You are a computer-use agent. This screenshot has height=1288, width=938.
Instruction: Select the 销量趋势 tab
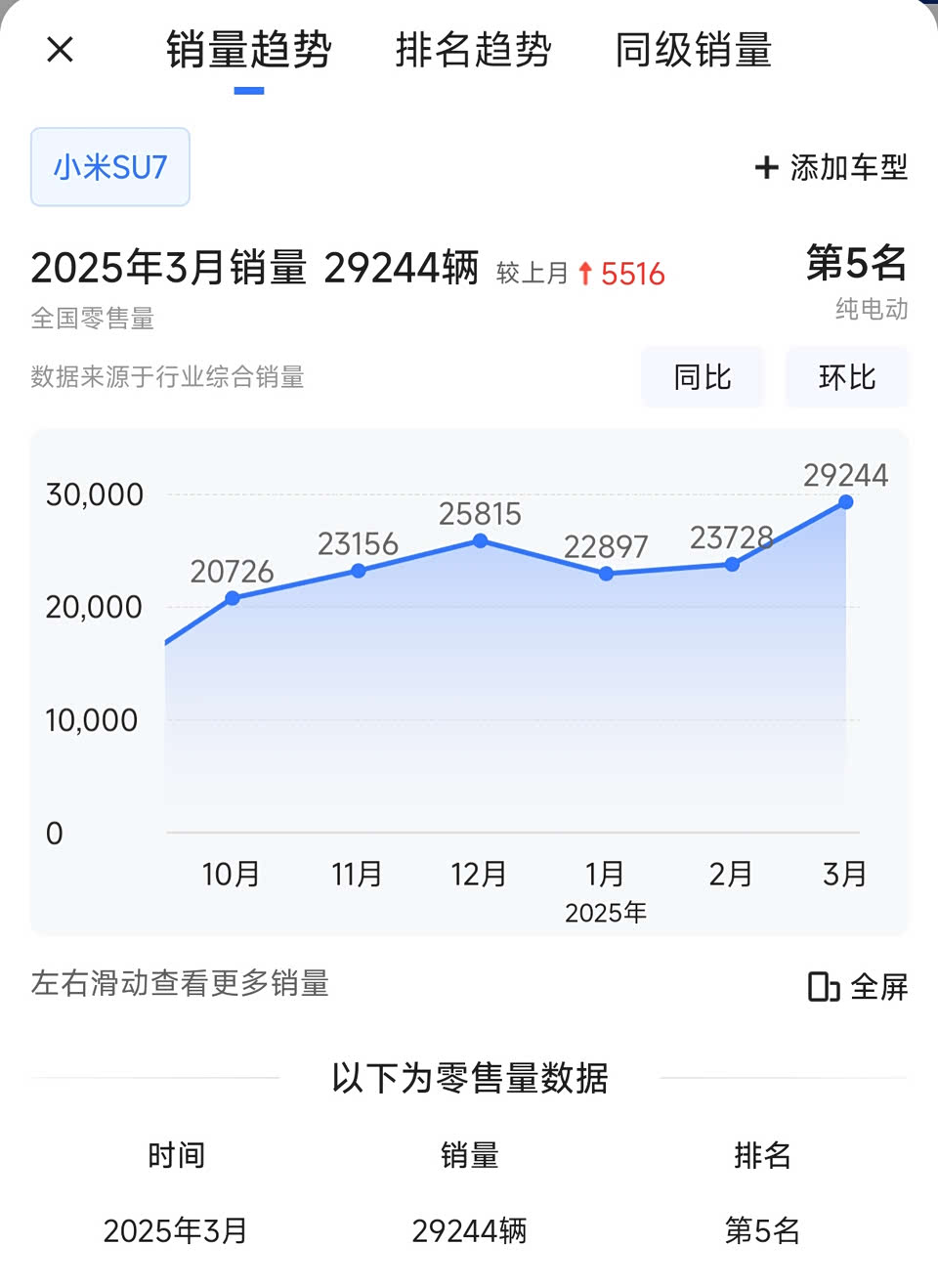(249, 50)
